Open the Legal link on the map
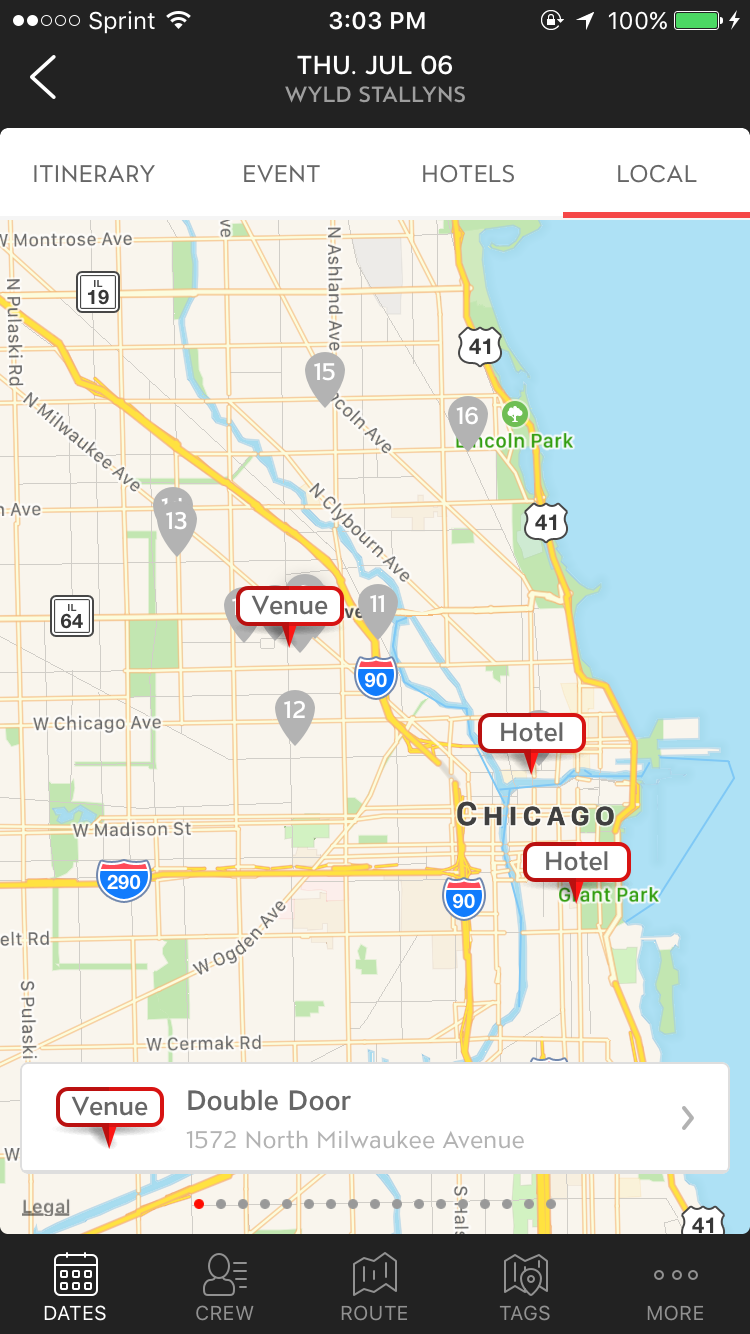 46,1207
